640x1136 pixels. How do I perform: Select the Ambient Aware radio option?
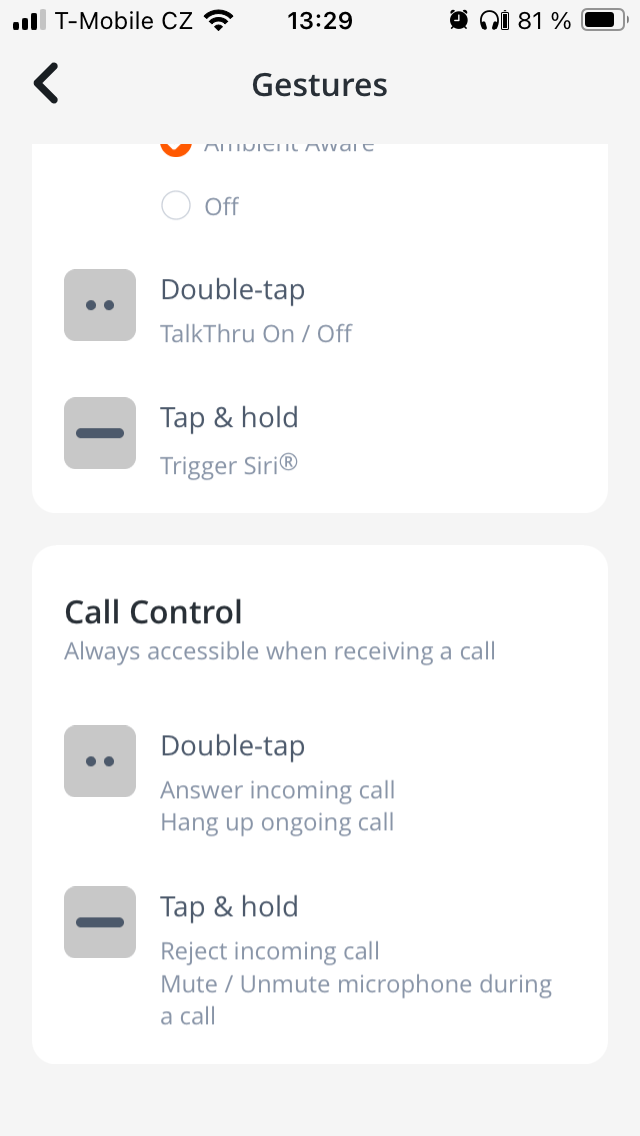pos(176,148)
